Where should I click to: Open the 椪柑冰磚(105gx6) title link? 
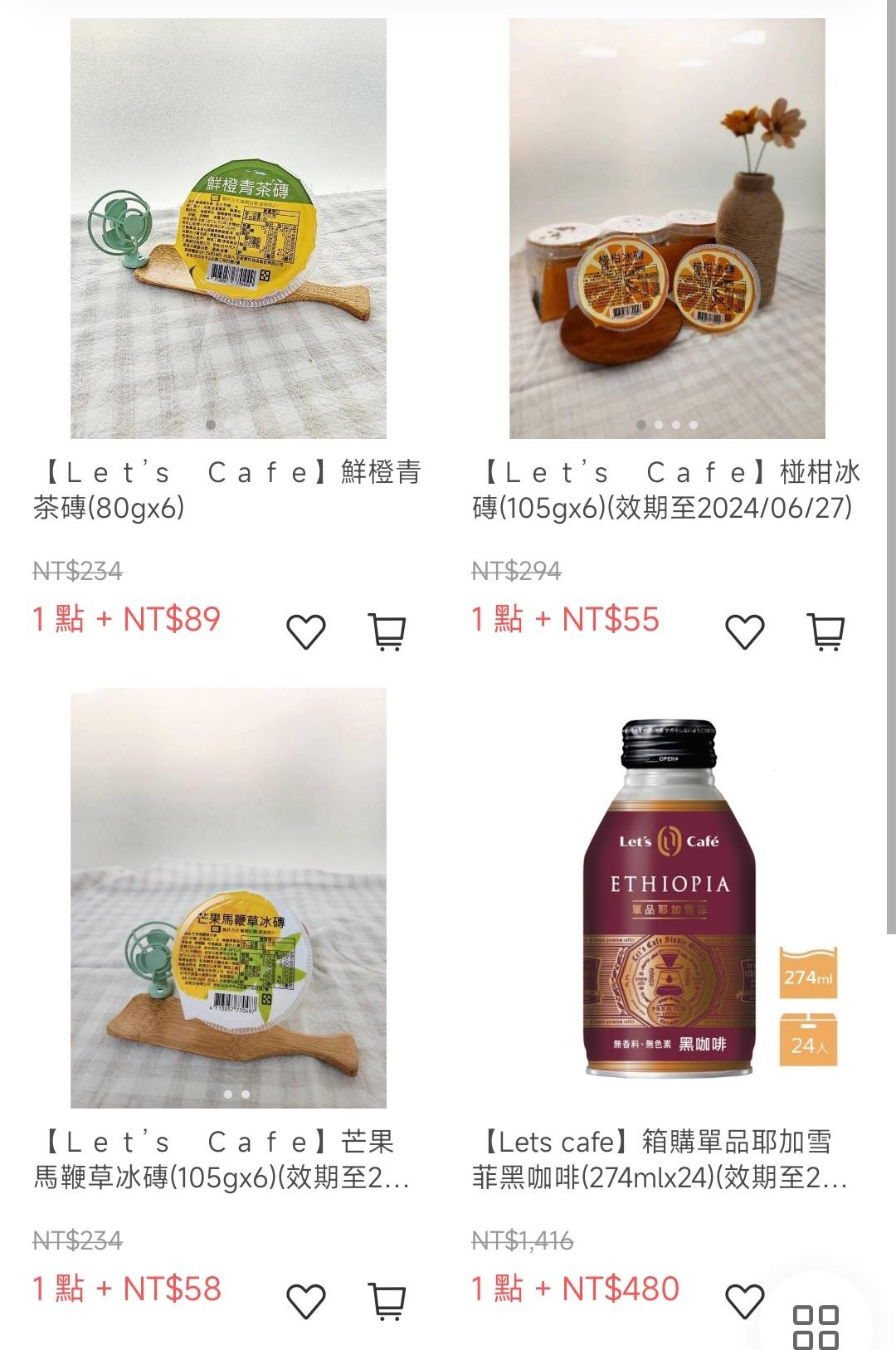click(x=666, y=490)
